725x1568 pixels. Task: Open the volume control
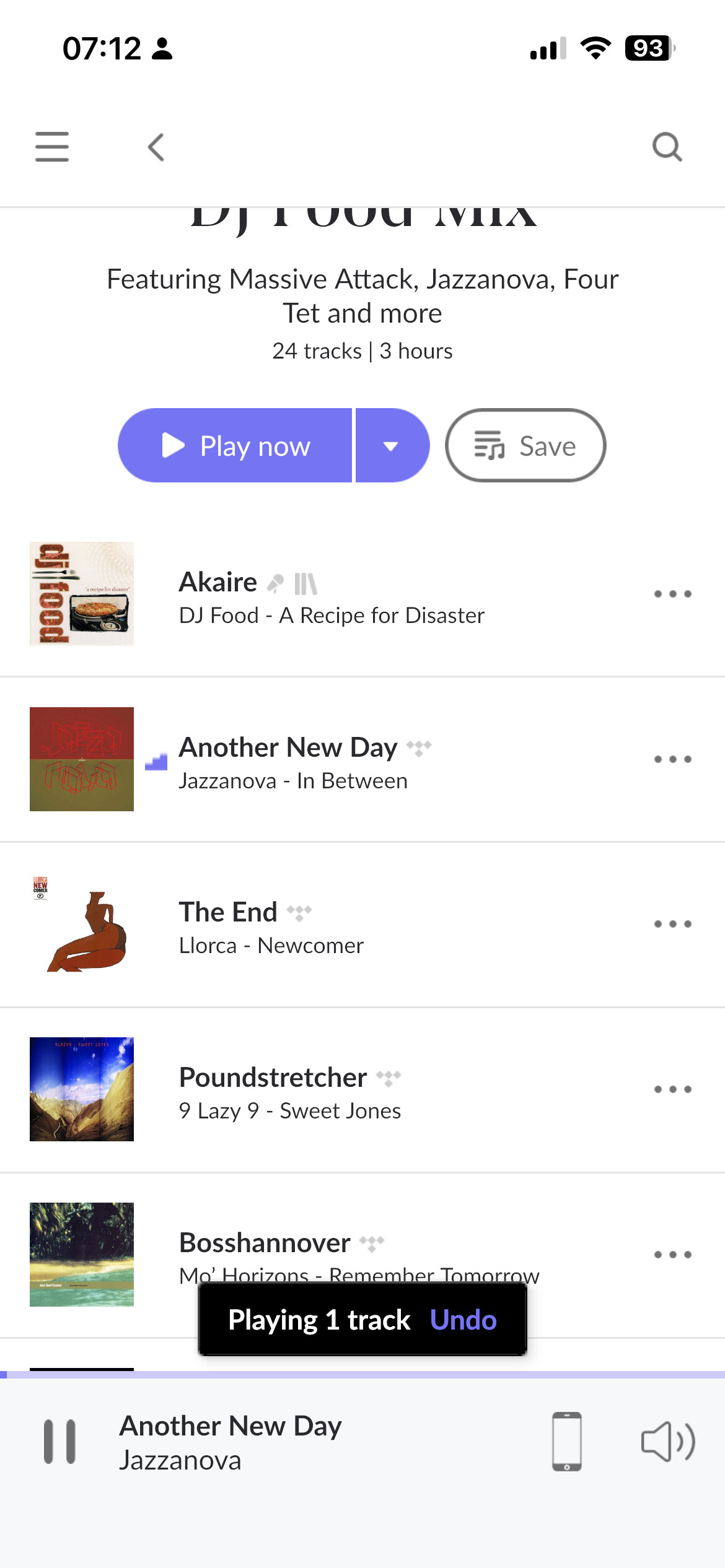tap(667, 1442)
